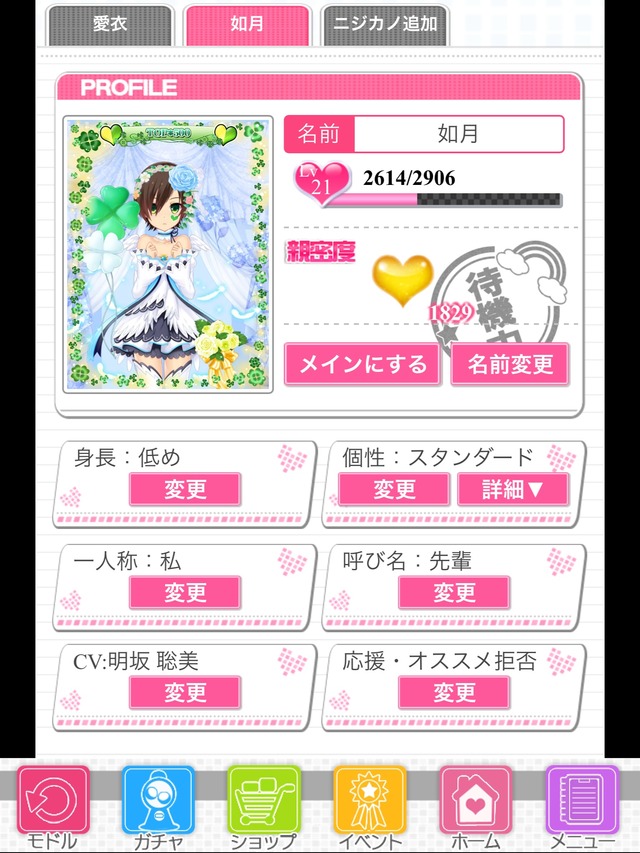The height and width of the screenshot is (853, 640).
Task: Change the 身長 height setting
Action: click(185, 489)
